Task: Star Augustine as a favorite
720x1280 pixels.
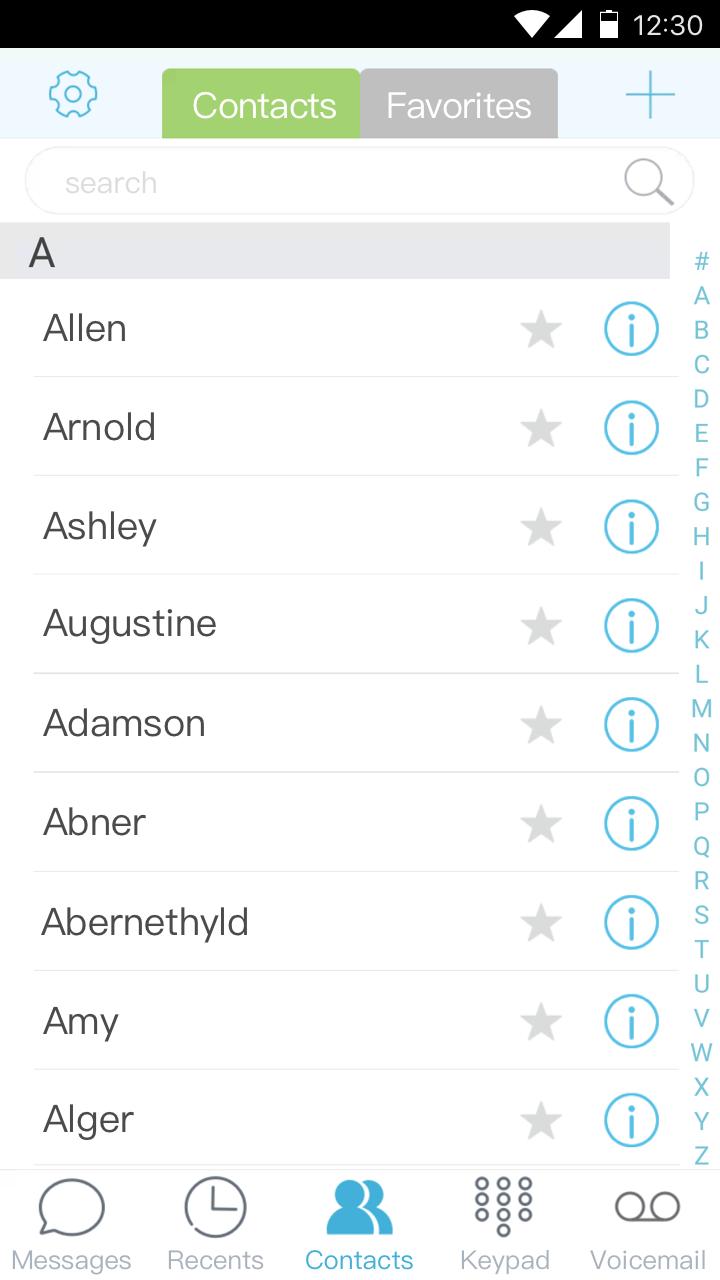Action: [x=541, y=626]
